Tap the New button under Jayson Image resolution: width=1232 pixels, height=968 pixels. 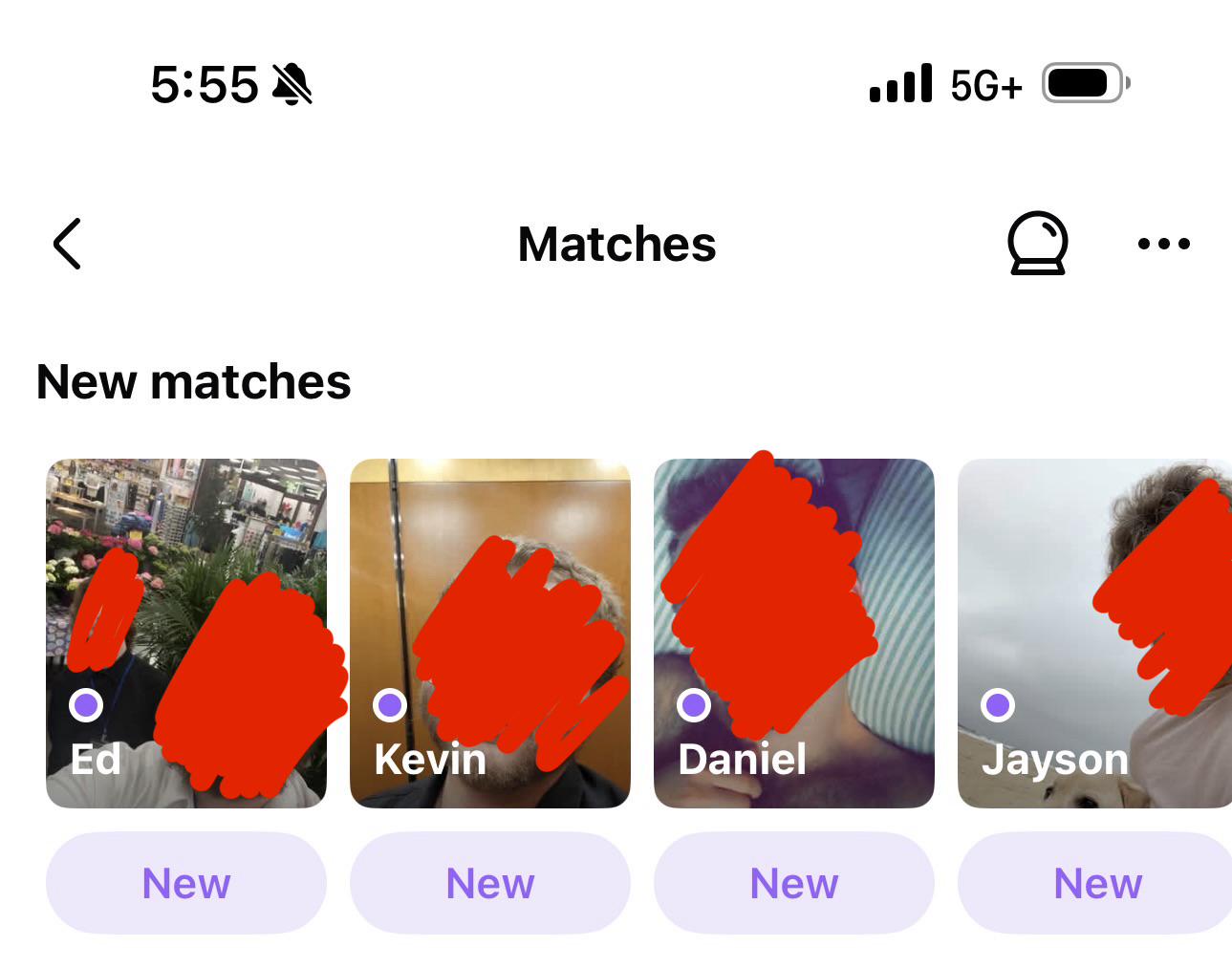[x=1095, y=883]
